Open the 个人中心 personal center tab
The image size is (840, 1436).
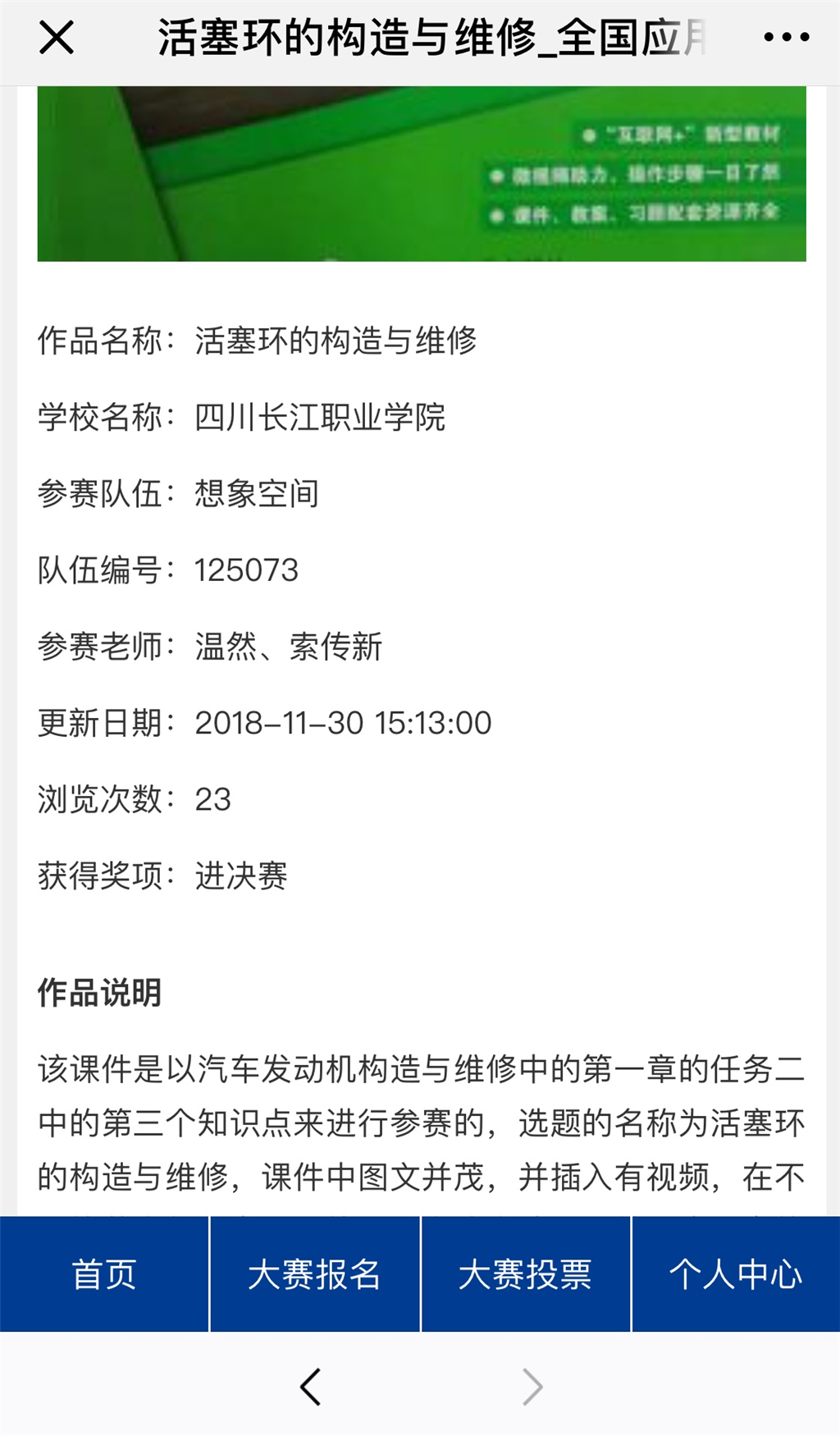[736, 1274]
